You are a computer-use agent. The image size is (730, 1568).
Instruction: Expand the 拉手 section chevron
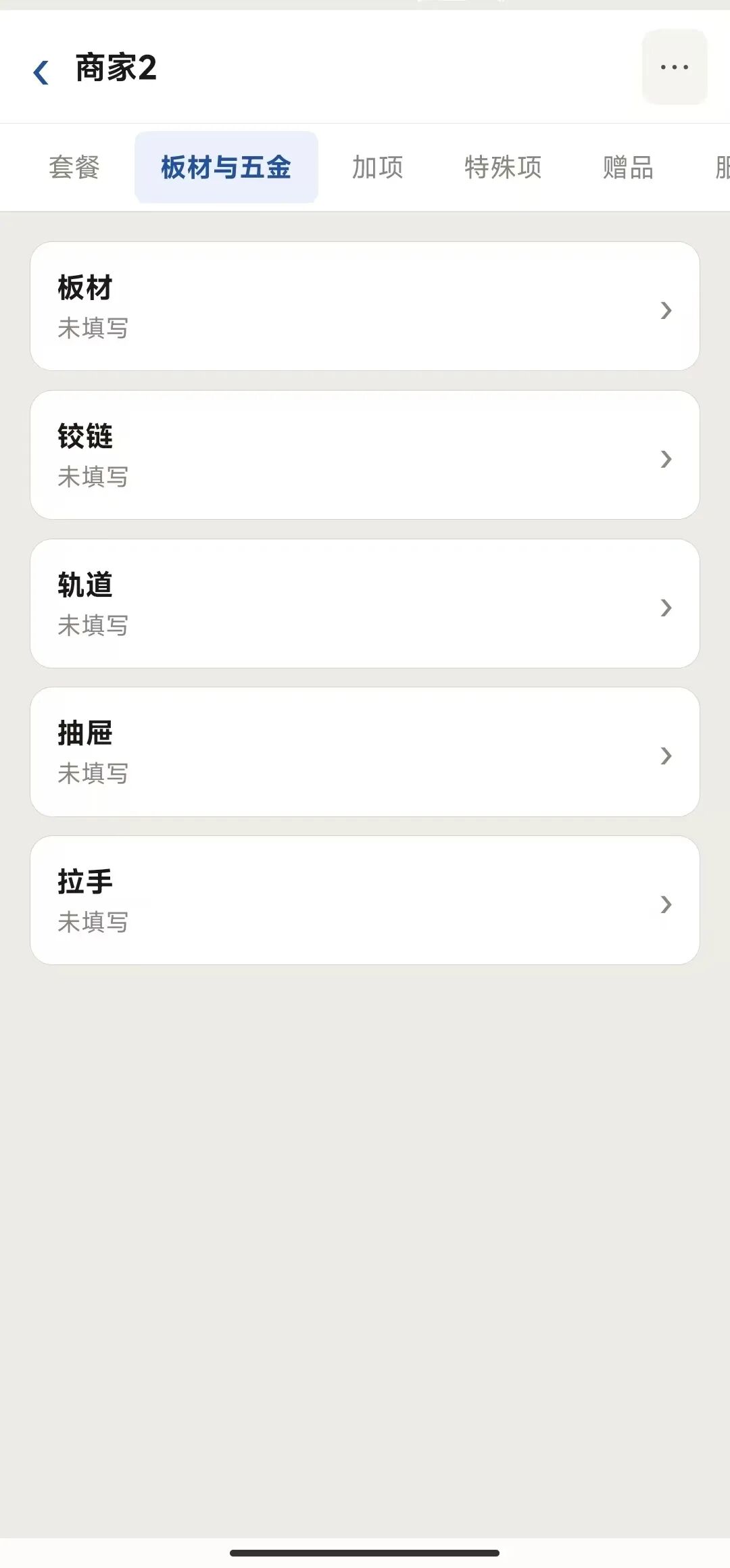point(666,906)
